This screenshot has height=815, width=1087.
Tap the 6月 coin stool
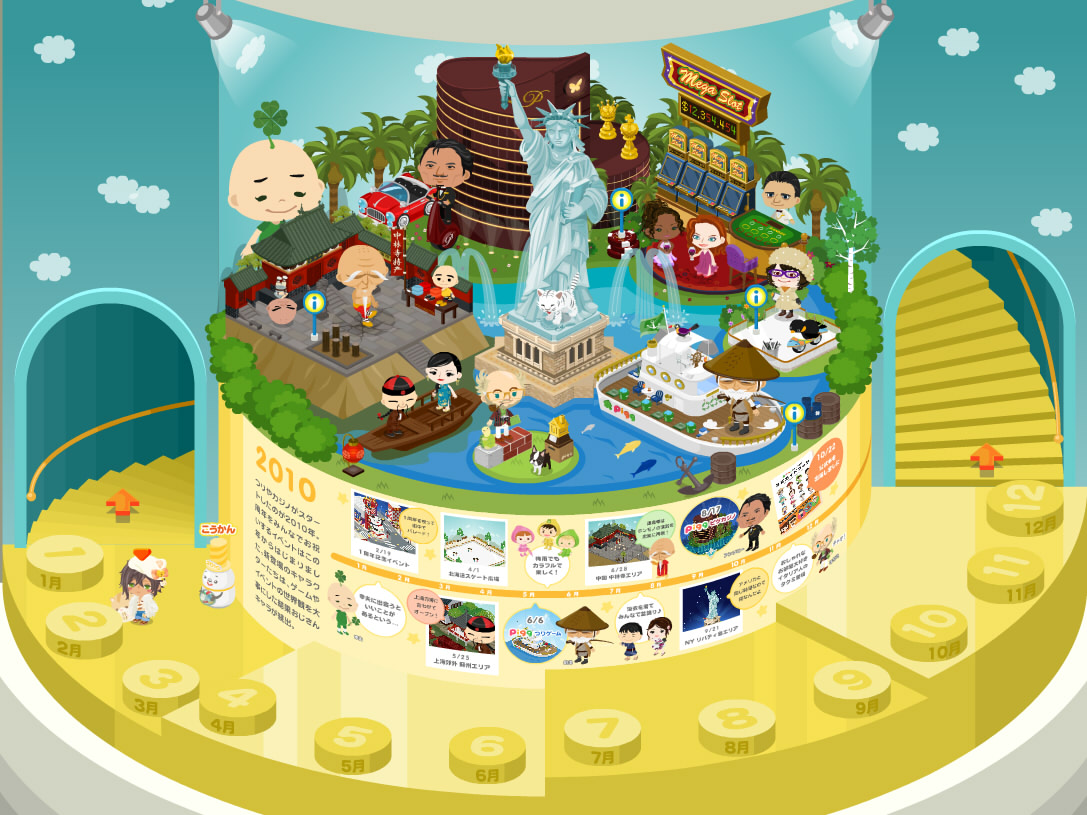pyautogui.click(x=487, y=750)
